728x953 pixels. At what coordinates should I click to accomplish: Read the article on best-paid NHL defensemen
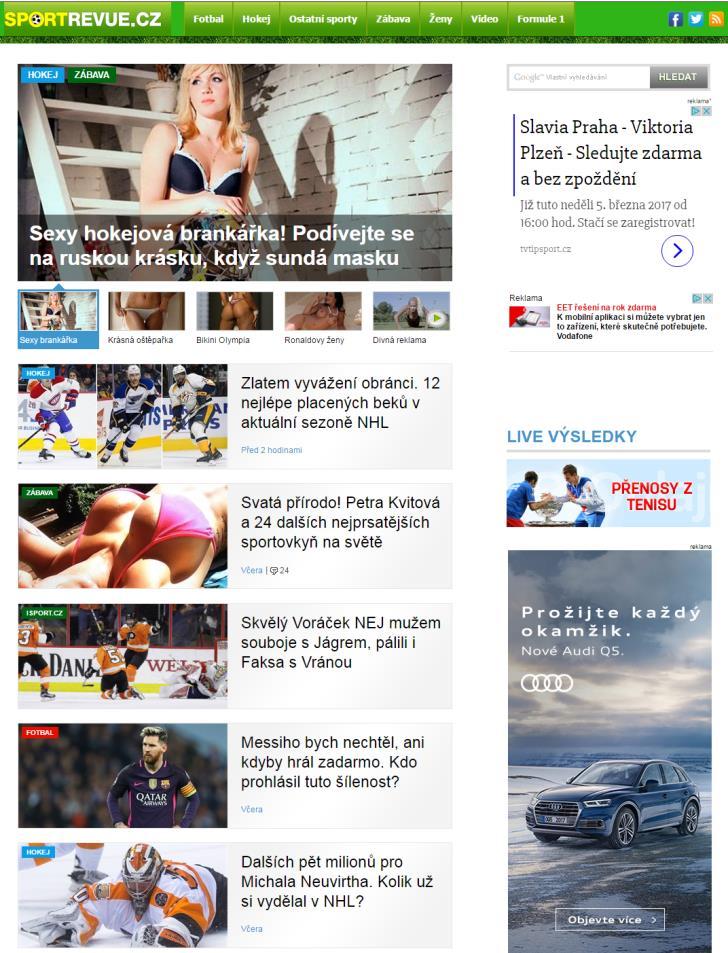[x=340, y=402]
